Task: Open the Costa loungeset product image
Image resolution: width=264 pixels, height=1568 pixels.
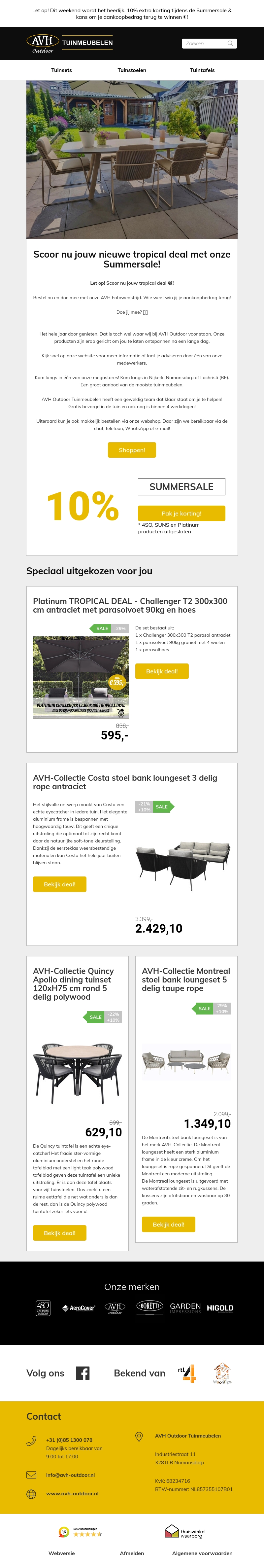Action: (182, 858)
